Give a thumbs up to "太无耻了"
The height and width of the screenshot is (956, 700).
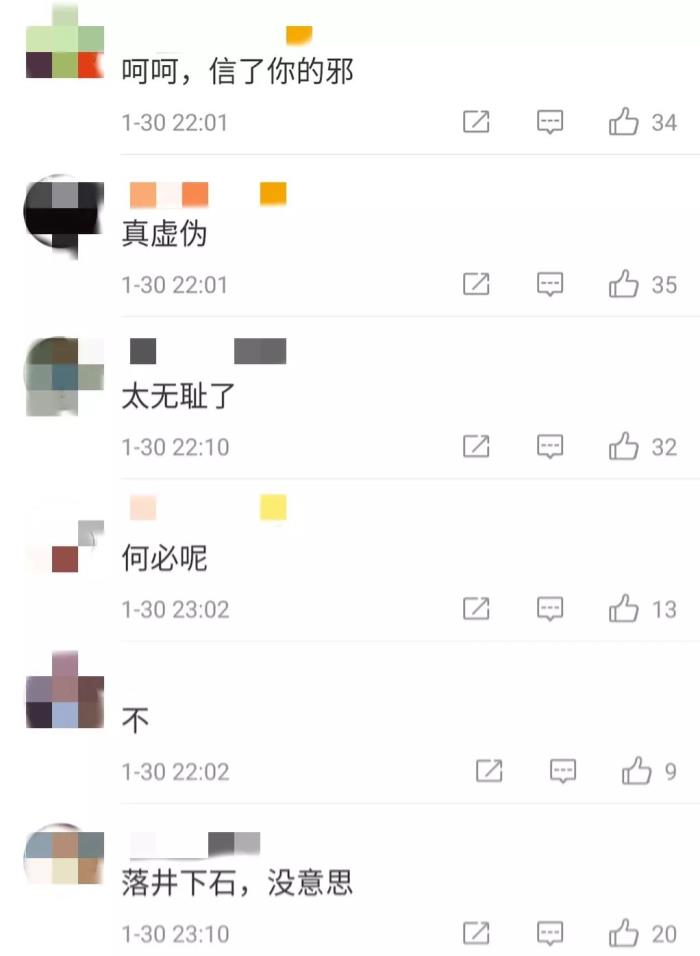(x=624, y=447)
